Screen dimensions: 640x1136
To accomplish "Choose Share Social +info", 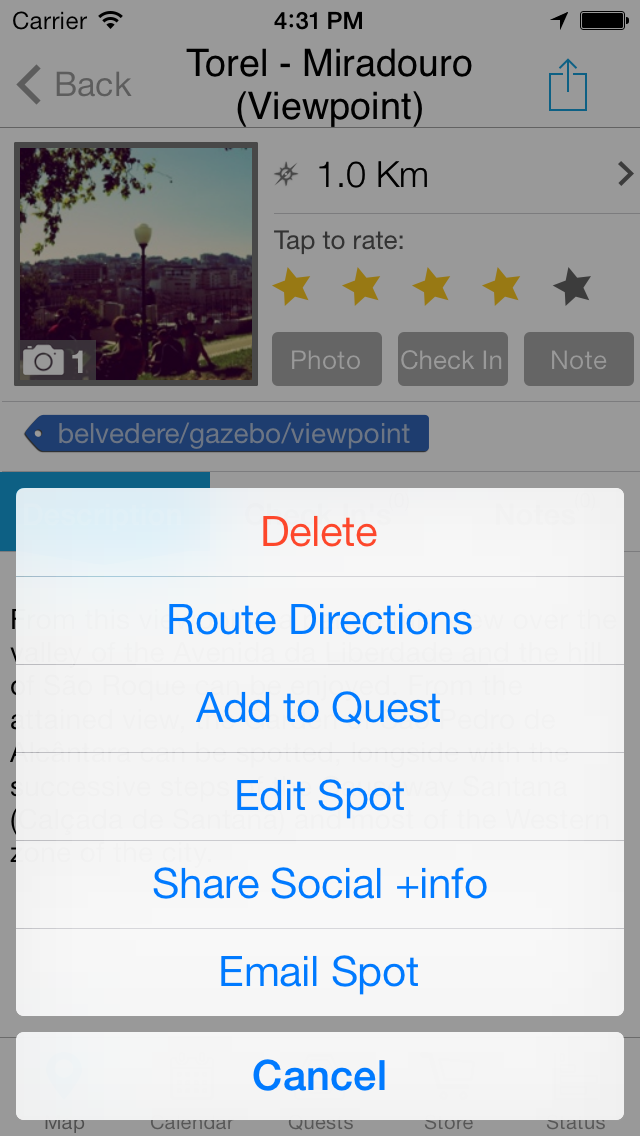I will point(320,885).
